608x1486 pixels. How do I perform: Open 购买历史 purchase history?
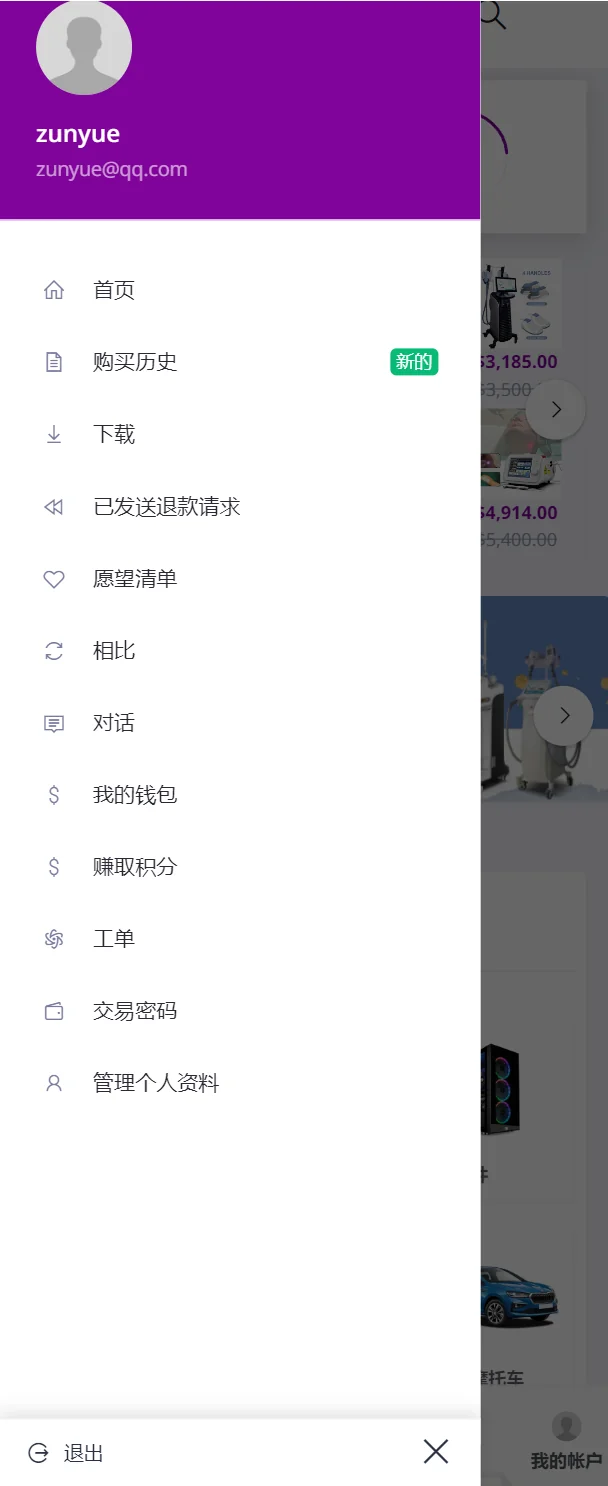[x=135, y=362]
